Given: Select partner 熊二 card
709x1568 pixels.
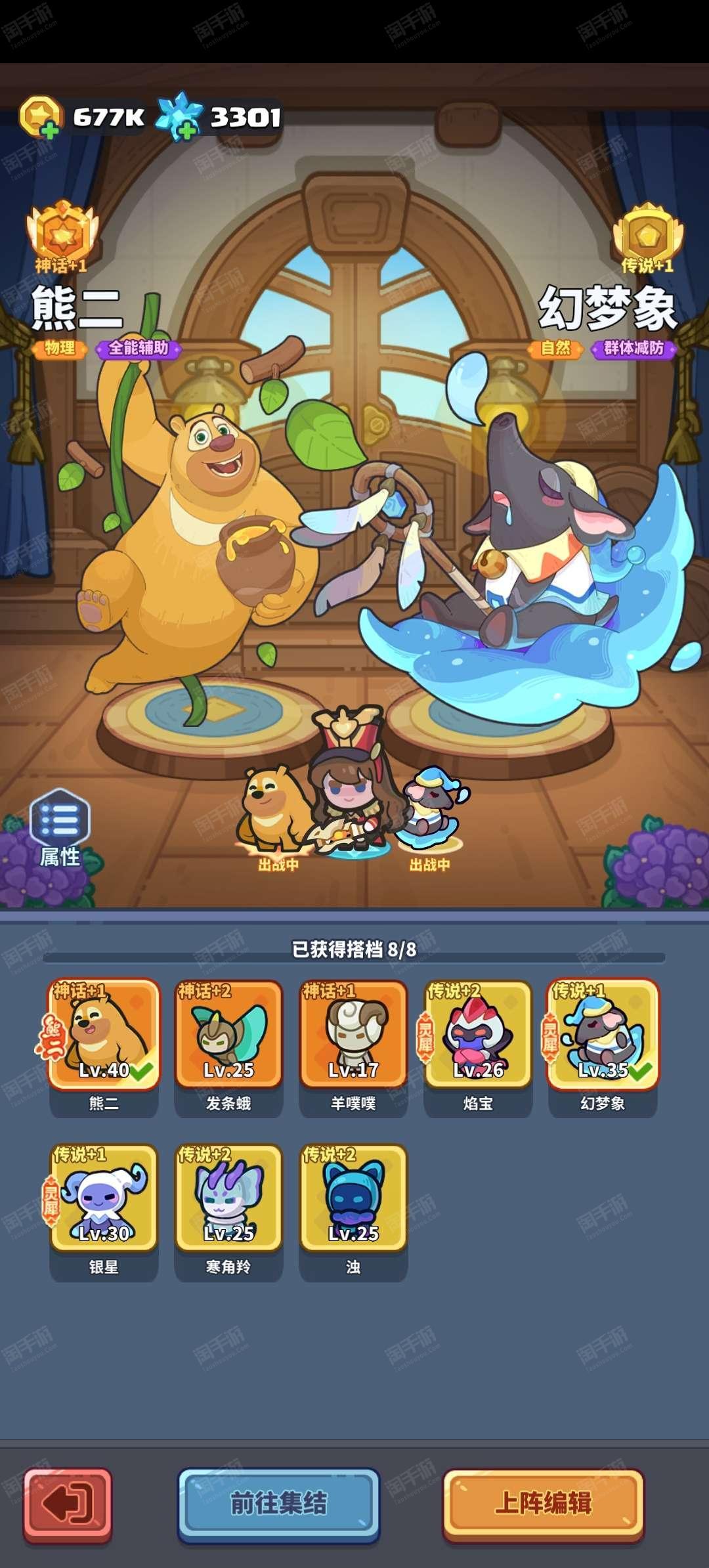Looking at the screenshot, I should 103,1047.
